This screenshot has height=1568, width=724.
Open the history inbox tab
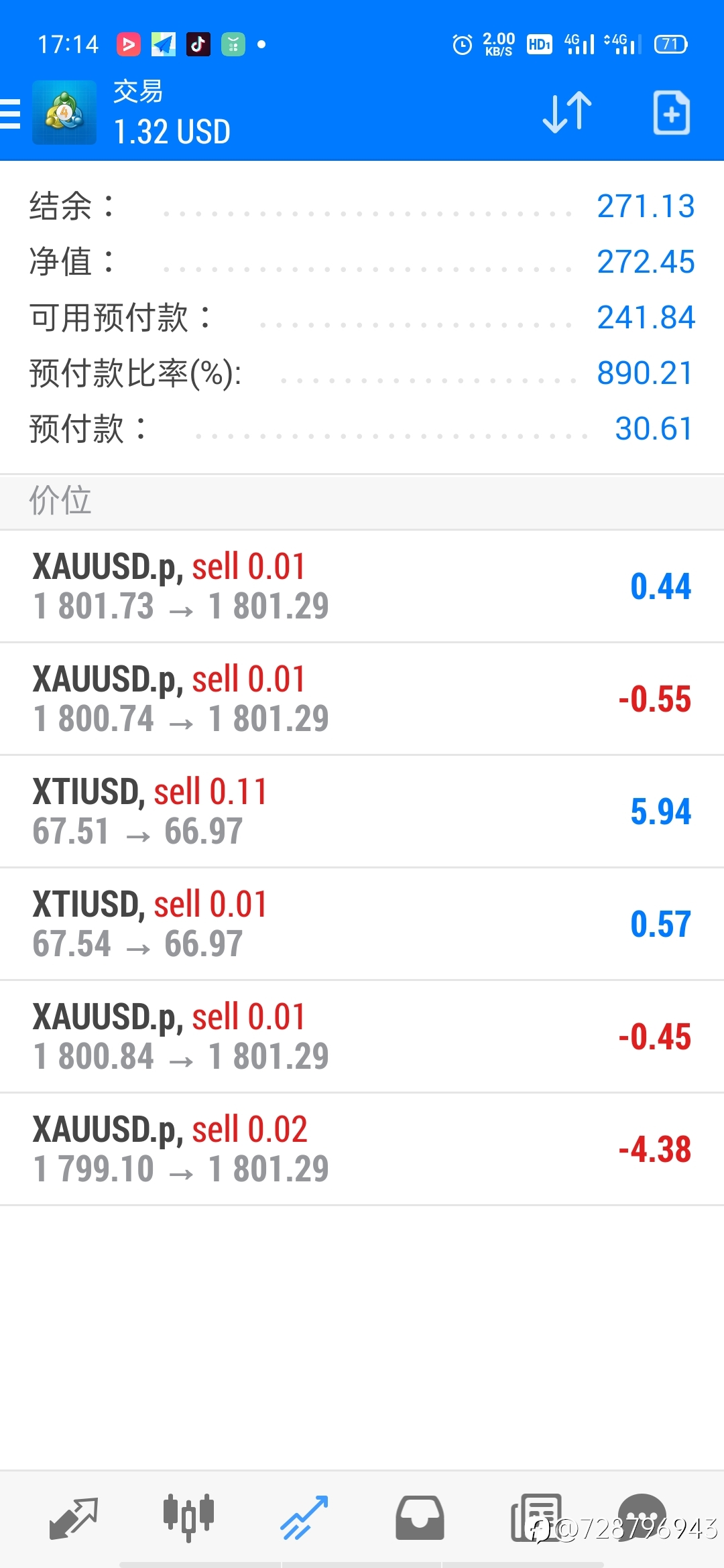coord(420,1518)
